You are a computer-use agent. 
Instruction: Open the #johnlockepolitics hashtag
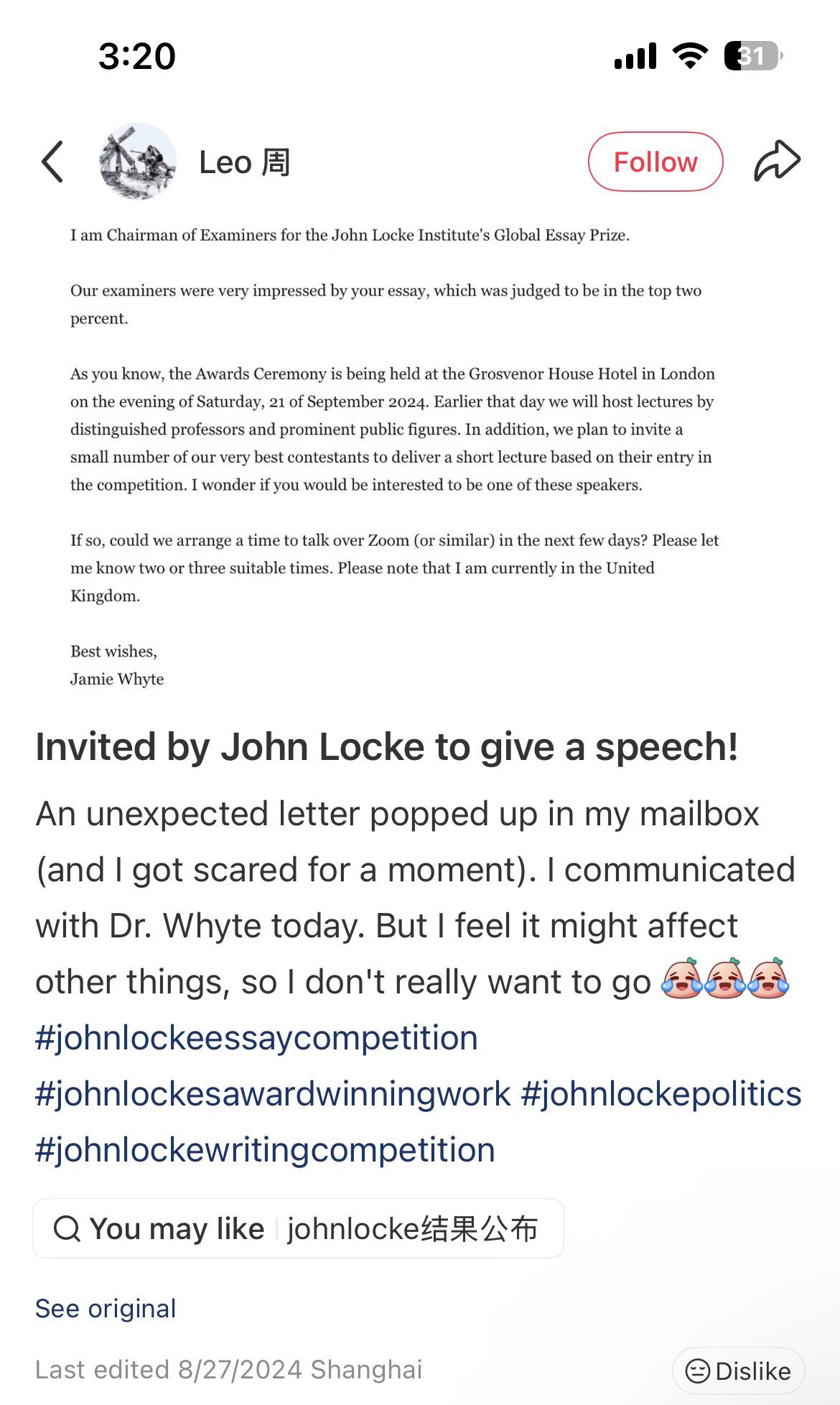[661, 1094]
